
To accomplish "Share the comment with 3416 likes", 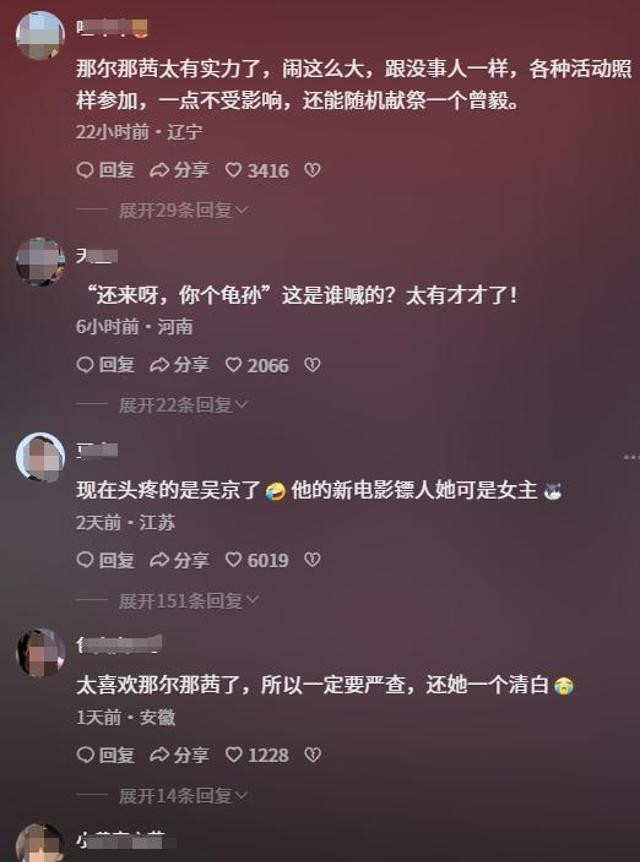I will [x=179, y=171].
